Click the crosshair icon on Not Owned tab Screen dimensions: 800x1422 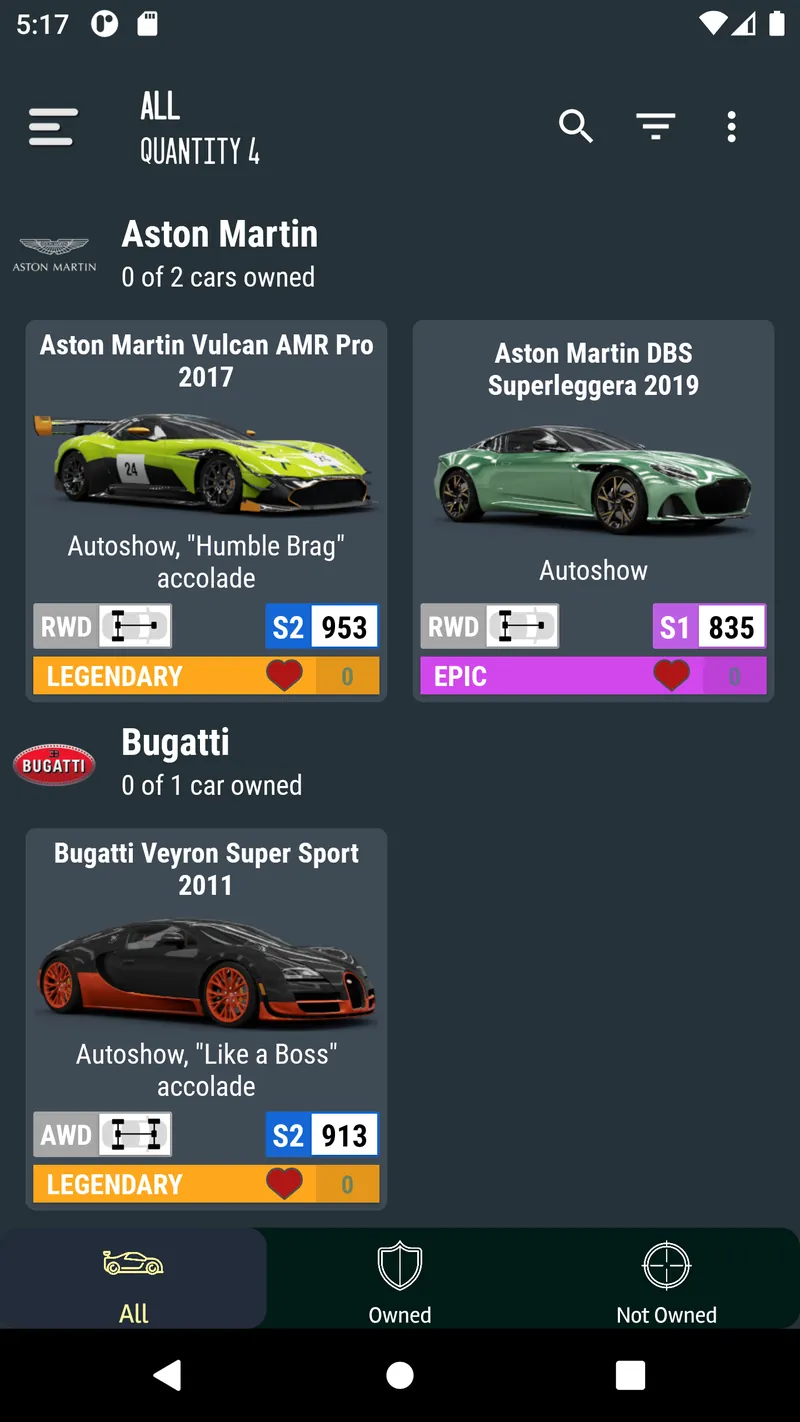tap(666, 1264)
